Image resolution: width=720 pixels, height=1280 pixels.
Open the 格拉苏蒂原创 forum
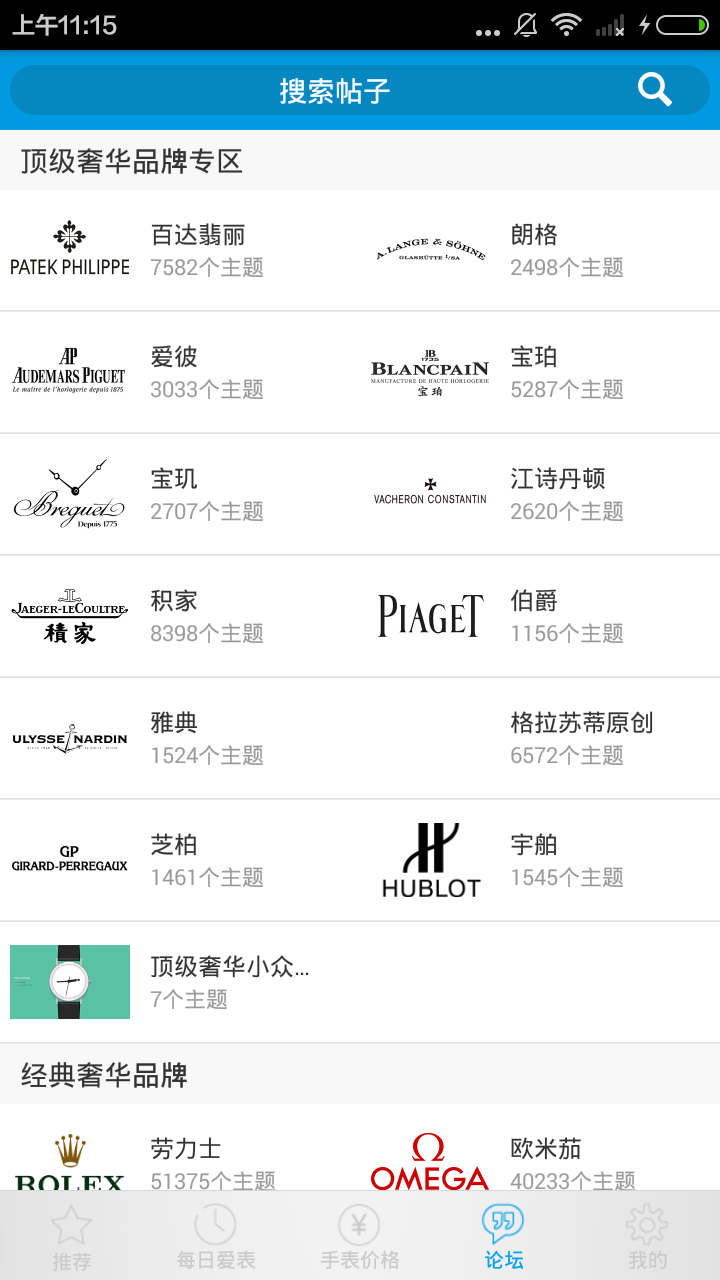[x=540, y=739]
